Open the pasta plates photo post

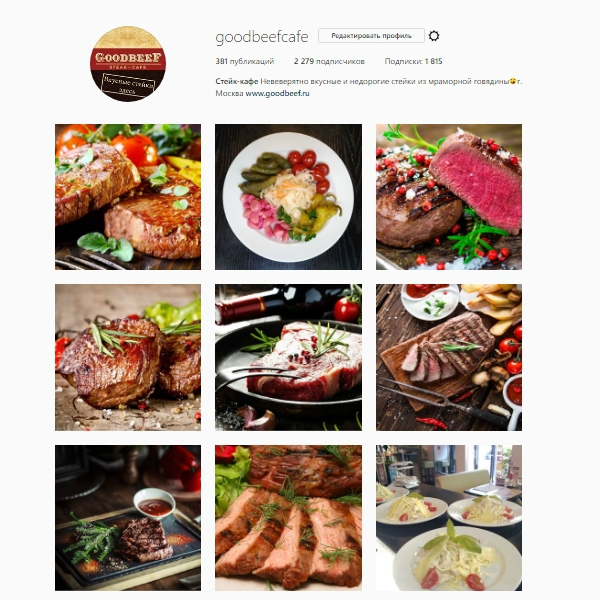(448, 517)
